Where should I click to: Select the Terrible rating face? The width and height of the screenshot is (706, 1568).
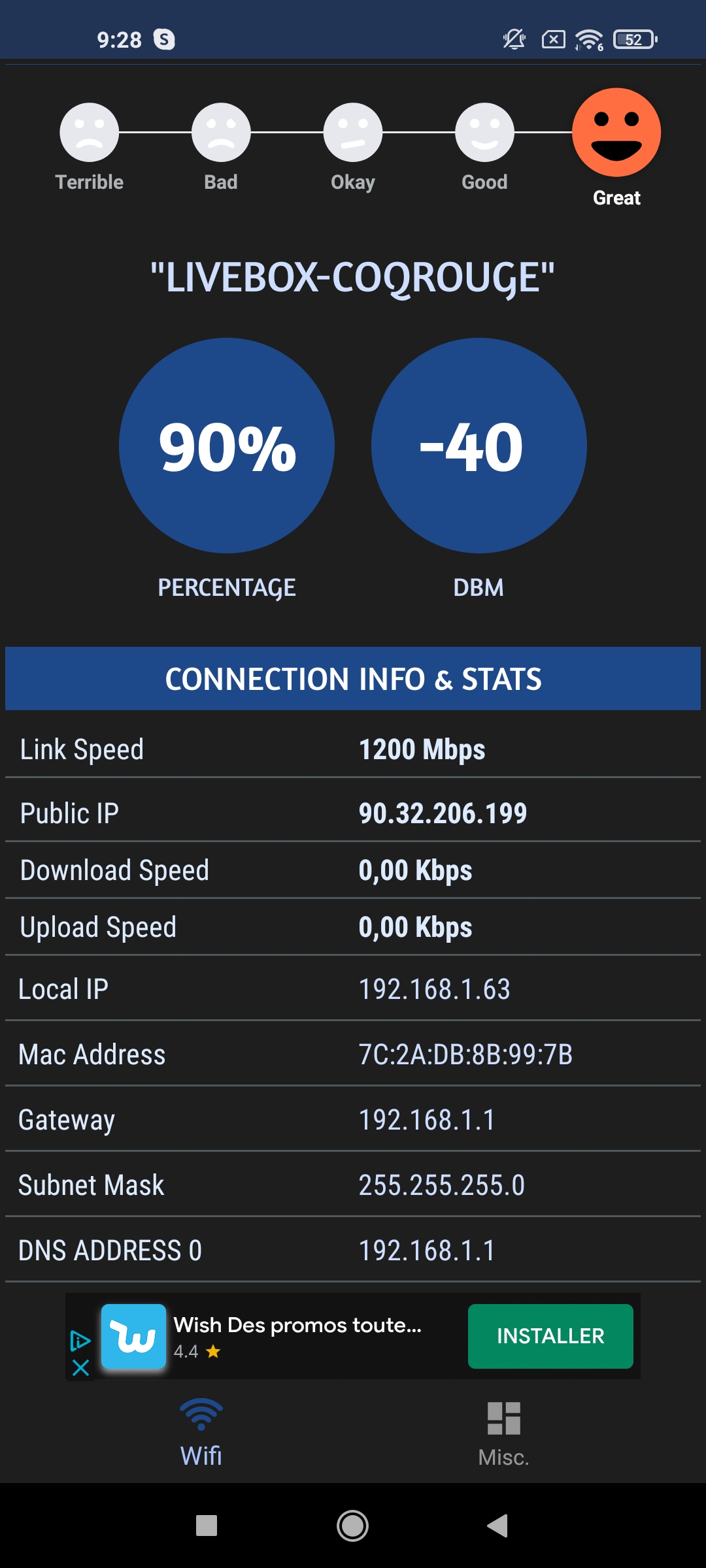(90, 131)
